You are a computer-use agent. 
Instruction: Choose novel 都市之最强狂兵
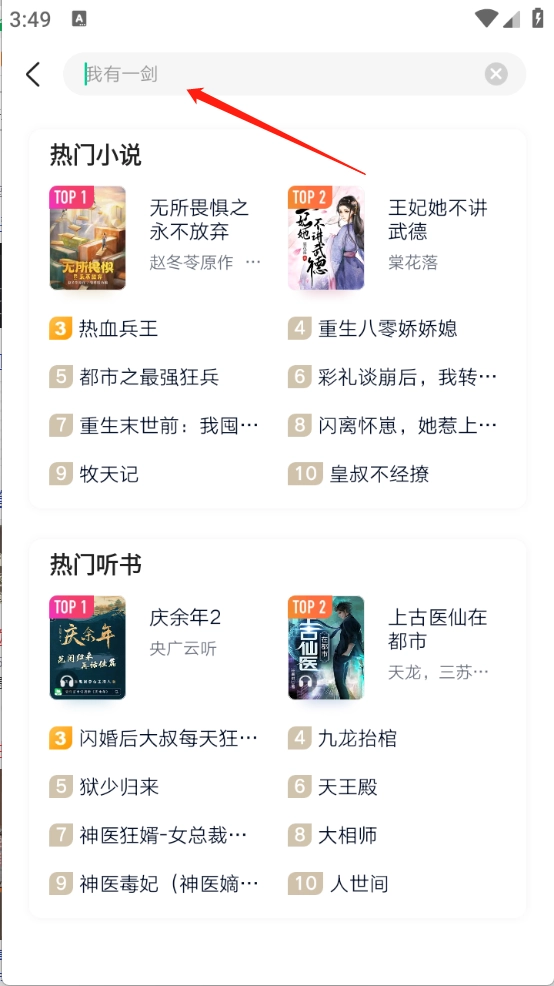tap(134, 377)
